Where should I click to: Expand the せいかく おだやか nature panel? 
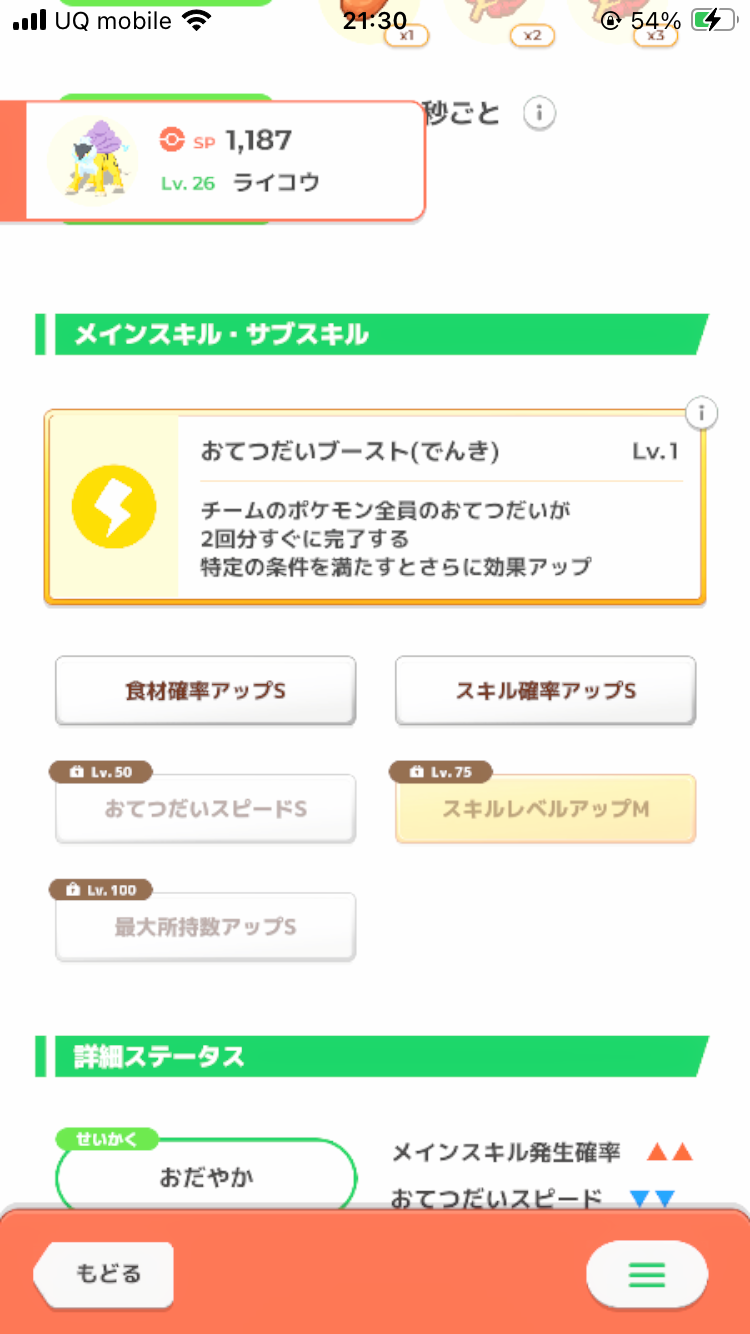tap(206, 1176)
